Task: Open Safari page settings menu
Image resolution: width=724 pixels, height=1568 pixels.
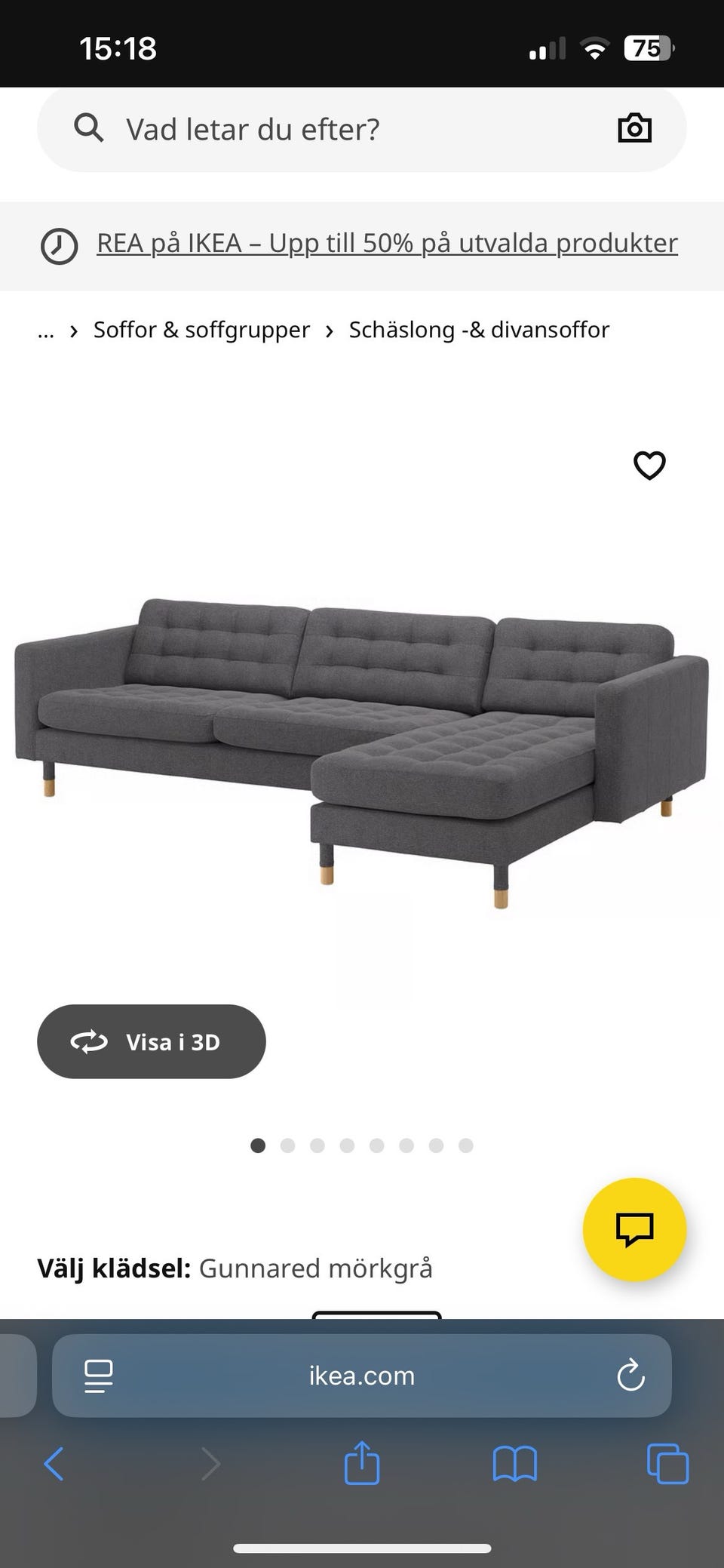Action: (99, 1376)
